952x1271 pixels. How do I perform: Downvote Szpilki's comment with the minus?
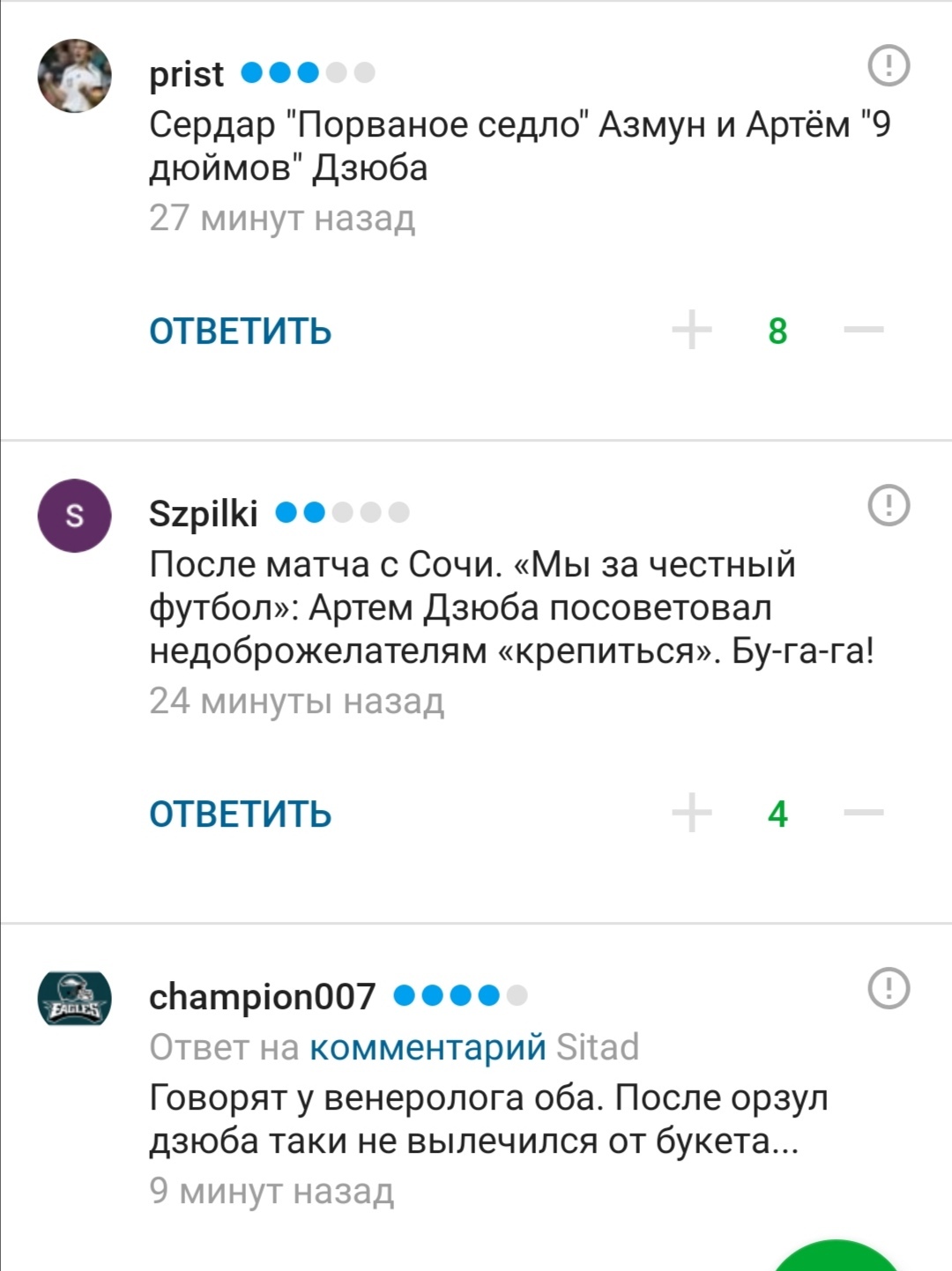click(863, 813)
